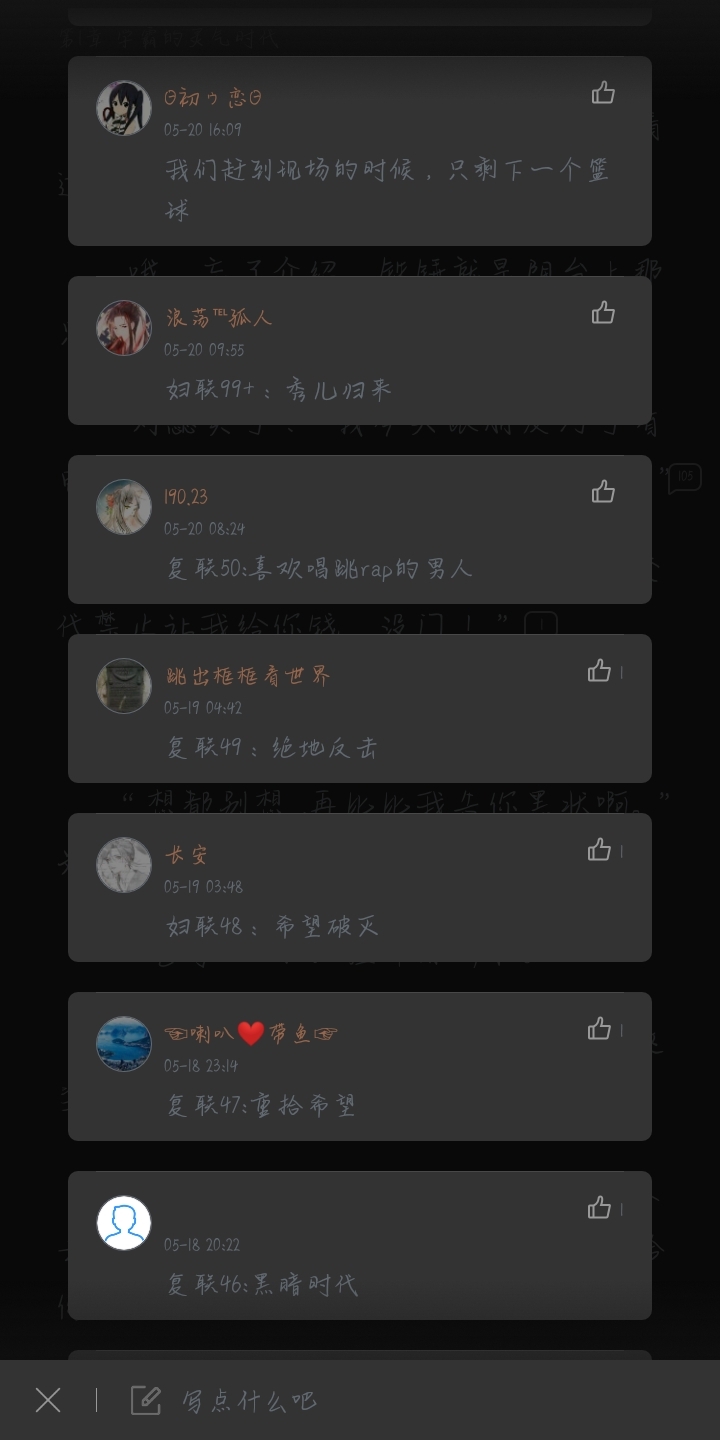
Task: Like the comment 复联47:重拾希望
Action: (600, 1029)
